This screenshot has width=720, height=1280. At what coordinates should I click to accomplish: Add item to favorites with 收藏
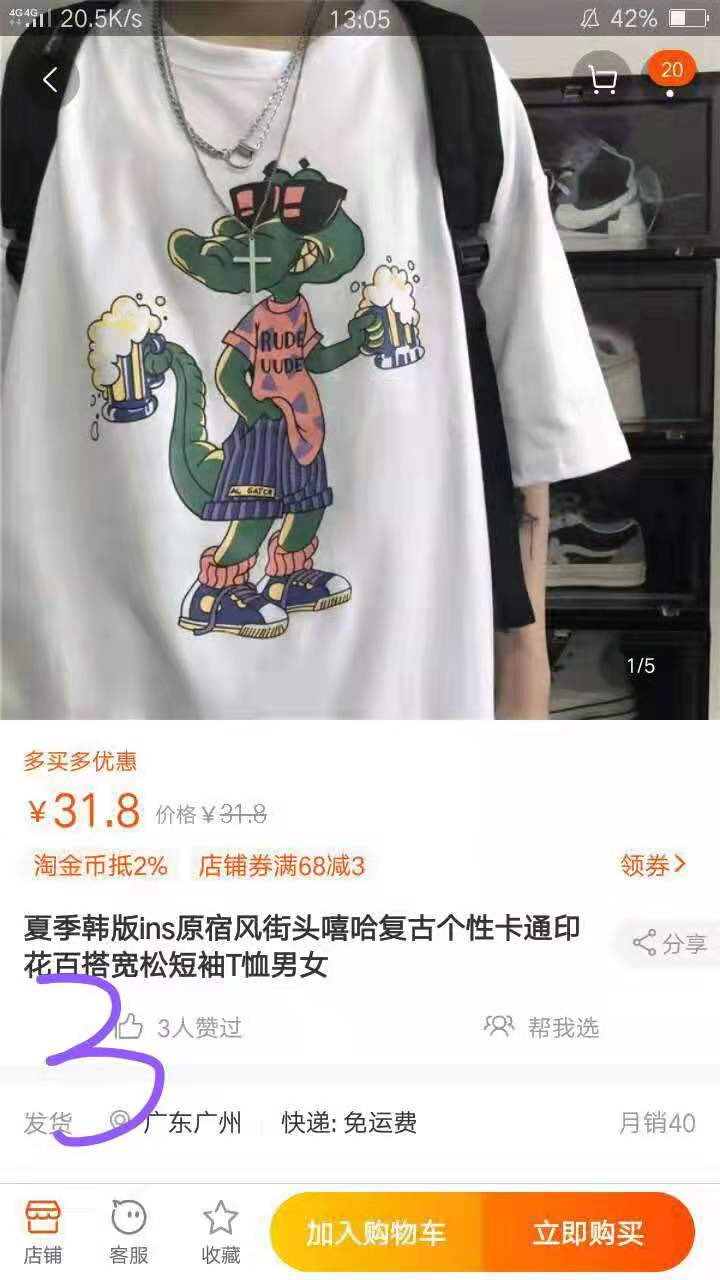pos(220,1233)
